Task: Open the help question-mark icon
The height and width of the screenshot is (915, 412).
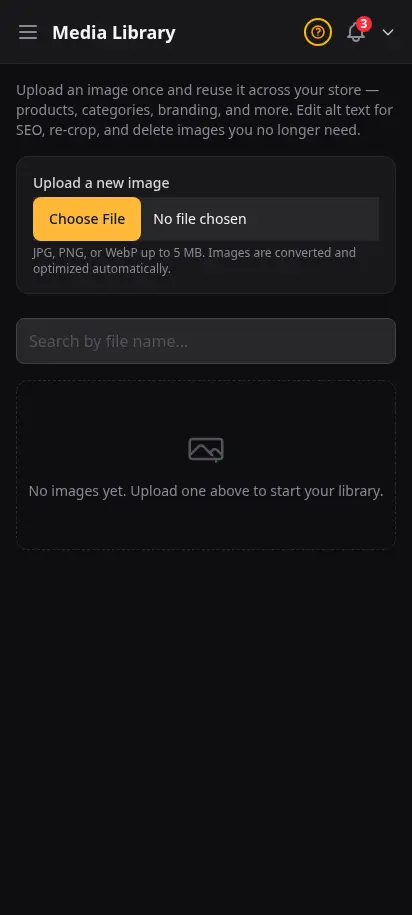Action: pos(317,32)
